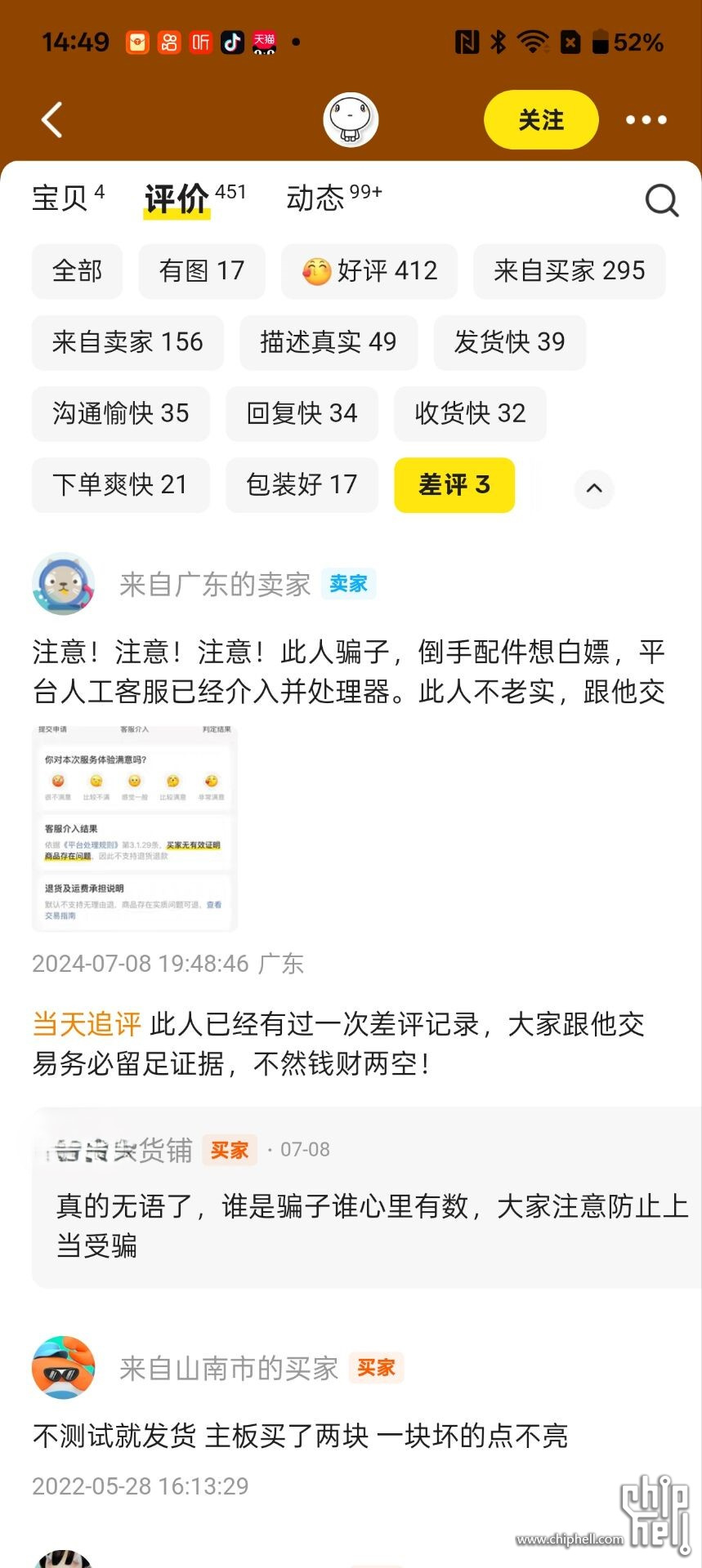702x1568 pixels.
Task: Open the seal avatar of 来自广东的卖家
Action: [64, 584]
